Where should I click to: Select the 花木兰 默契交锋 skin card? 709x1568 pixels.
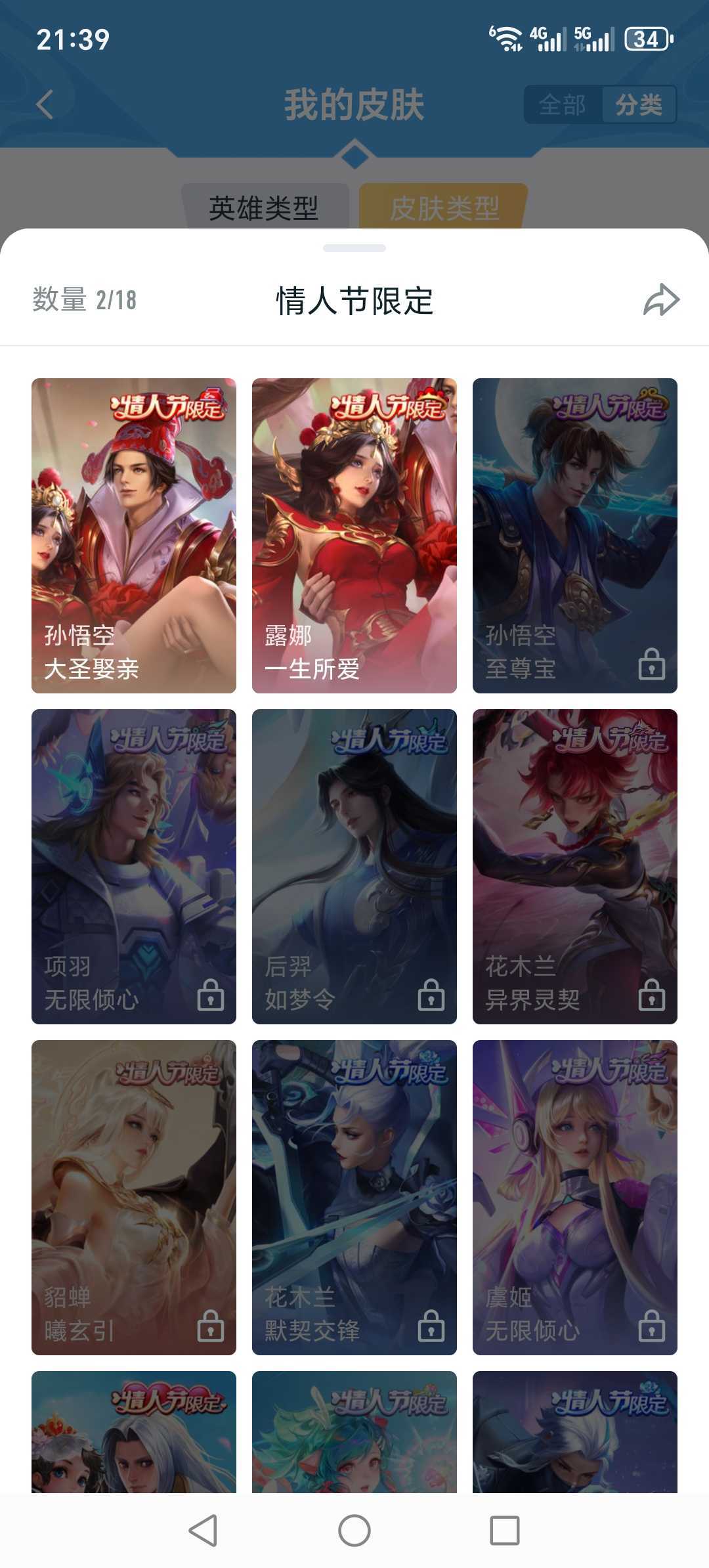coord(354,1197)
